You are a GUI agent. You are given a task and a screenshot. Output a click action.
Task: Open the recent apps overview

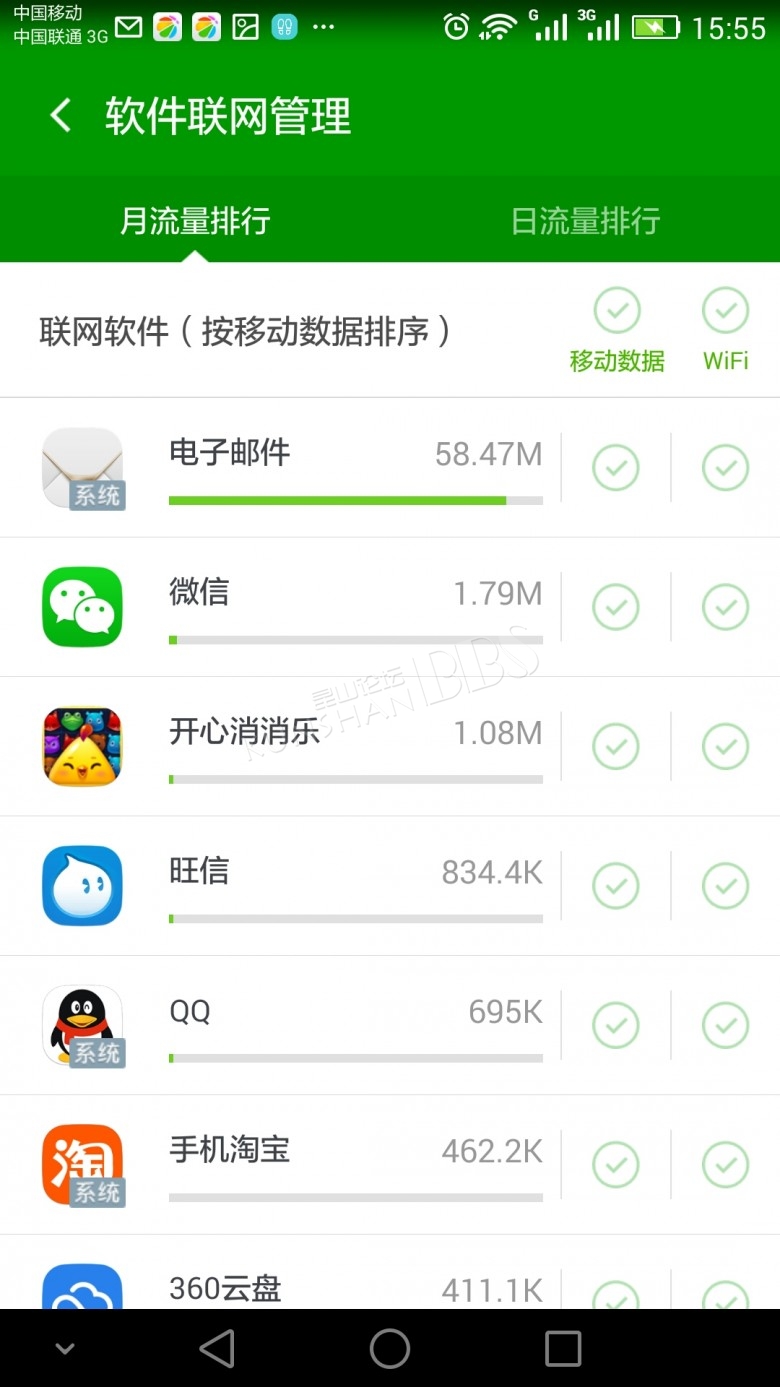[x=563, y=1348]
